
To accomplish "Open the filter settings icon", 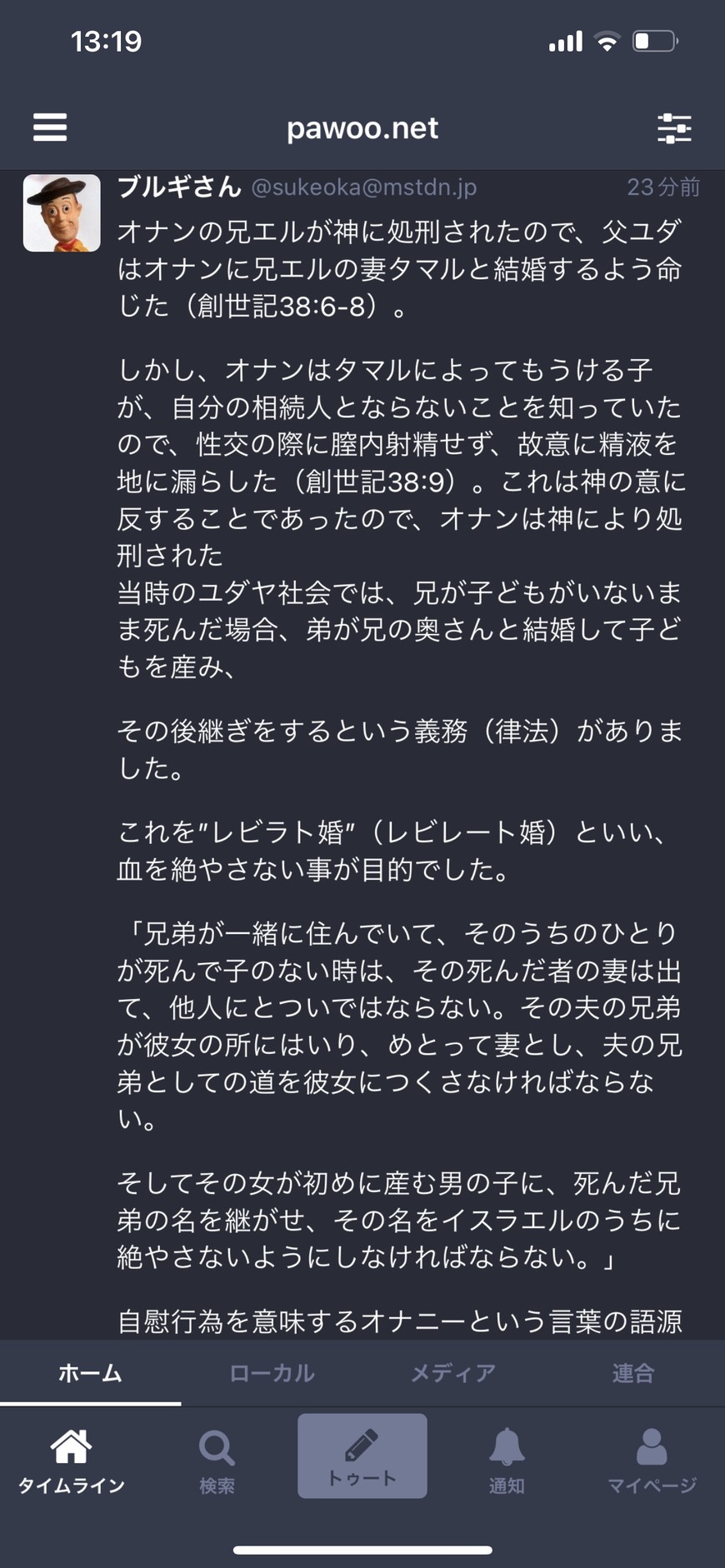I will tap(673, 128).
